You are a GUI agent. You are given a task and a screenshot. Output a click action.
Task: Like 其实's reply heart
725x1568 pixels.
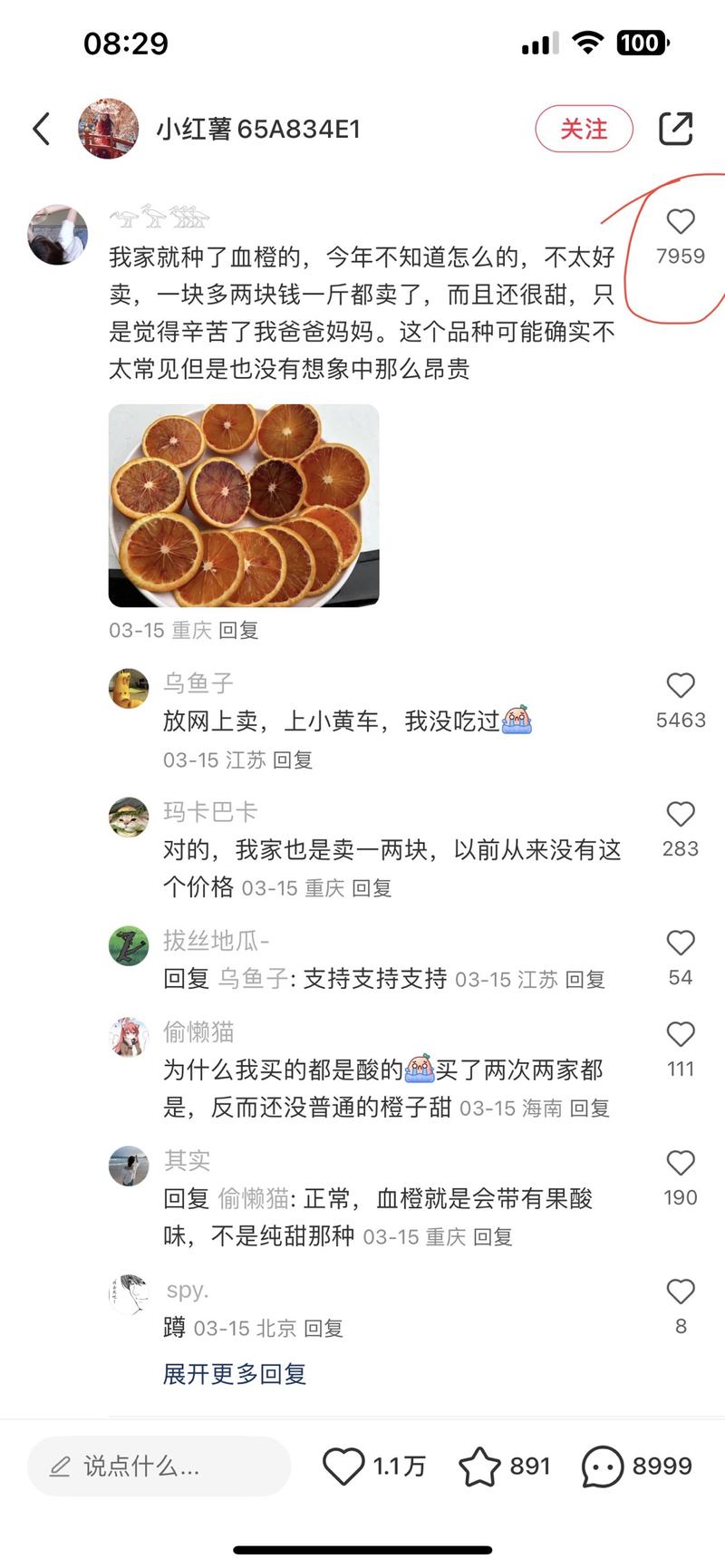[680, 1163]
